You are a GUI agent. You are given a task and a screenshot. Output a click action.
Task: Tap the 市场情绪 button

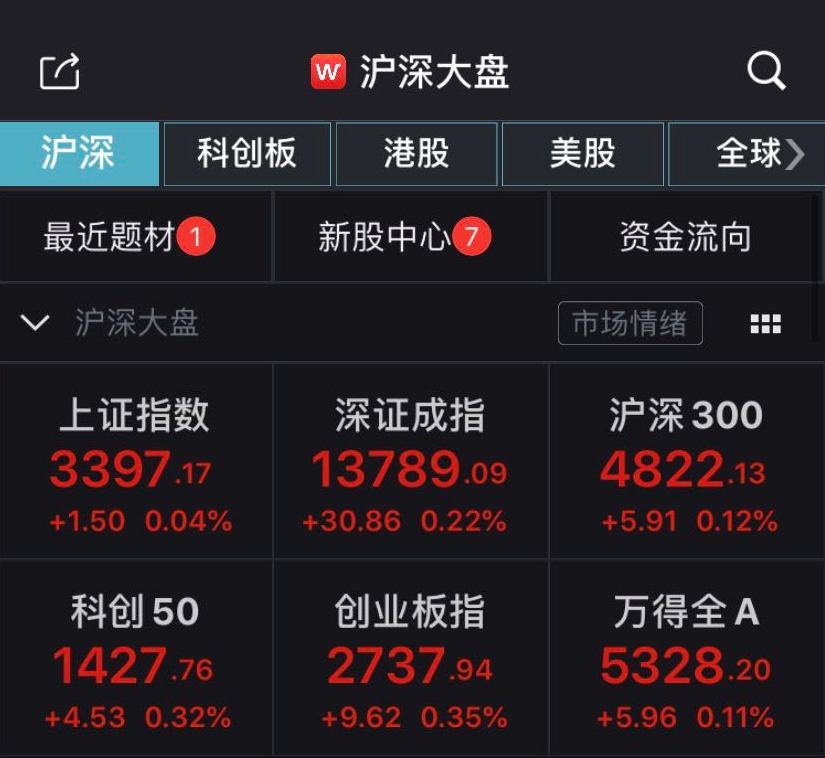click(629, 323)
